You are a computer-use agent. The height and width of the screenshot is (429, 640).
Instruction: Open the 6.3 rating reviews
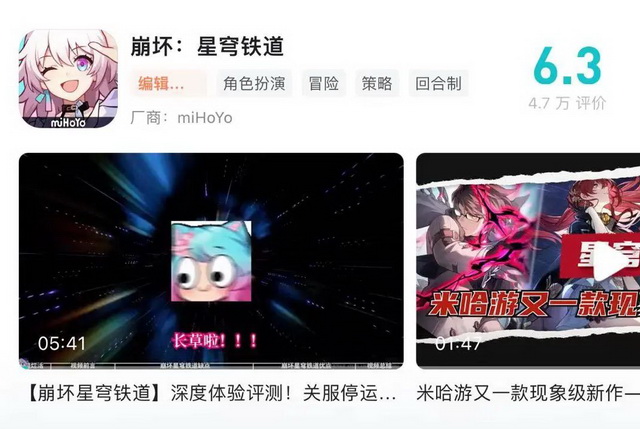tap(567, 77)
